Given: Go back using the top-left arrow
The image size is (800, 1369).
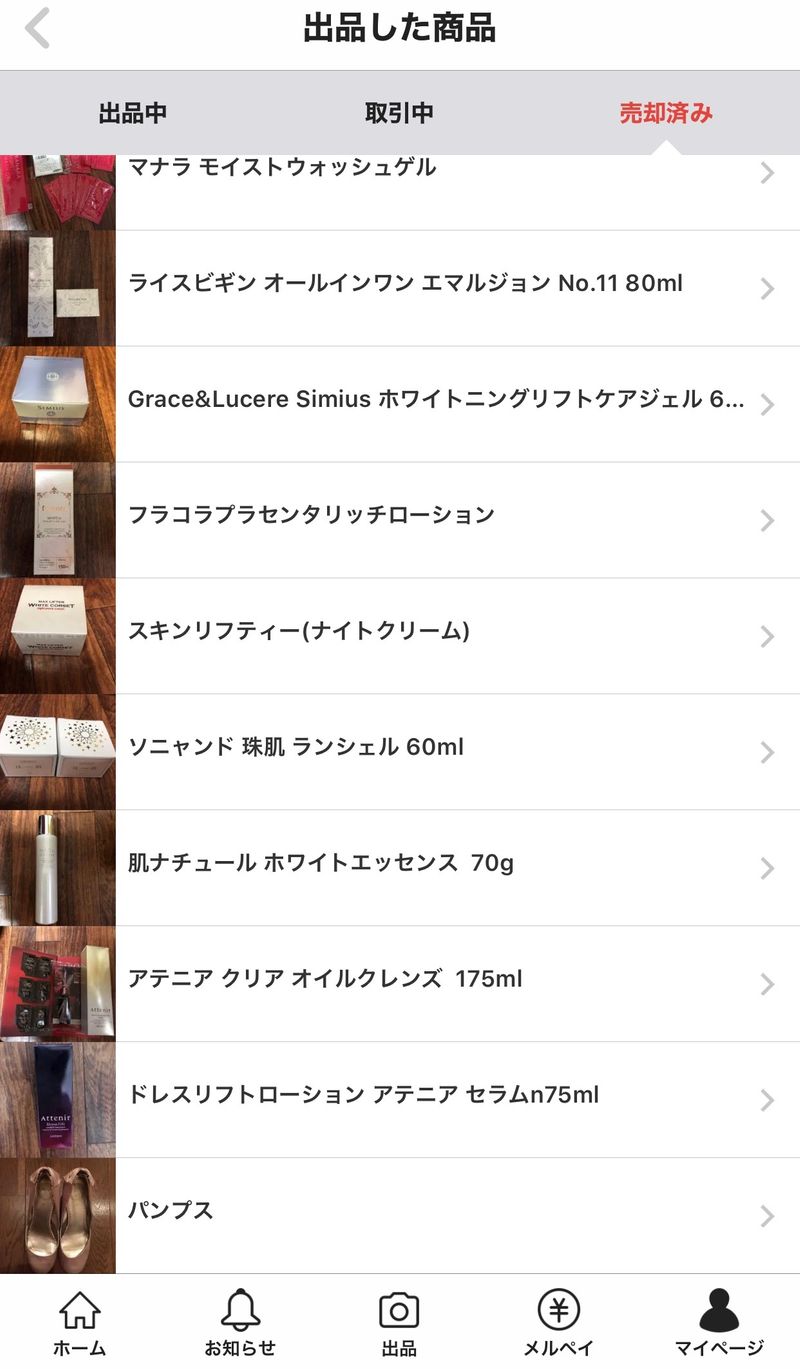Looking at the screenshot, I should (38, 30).
